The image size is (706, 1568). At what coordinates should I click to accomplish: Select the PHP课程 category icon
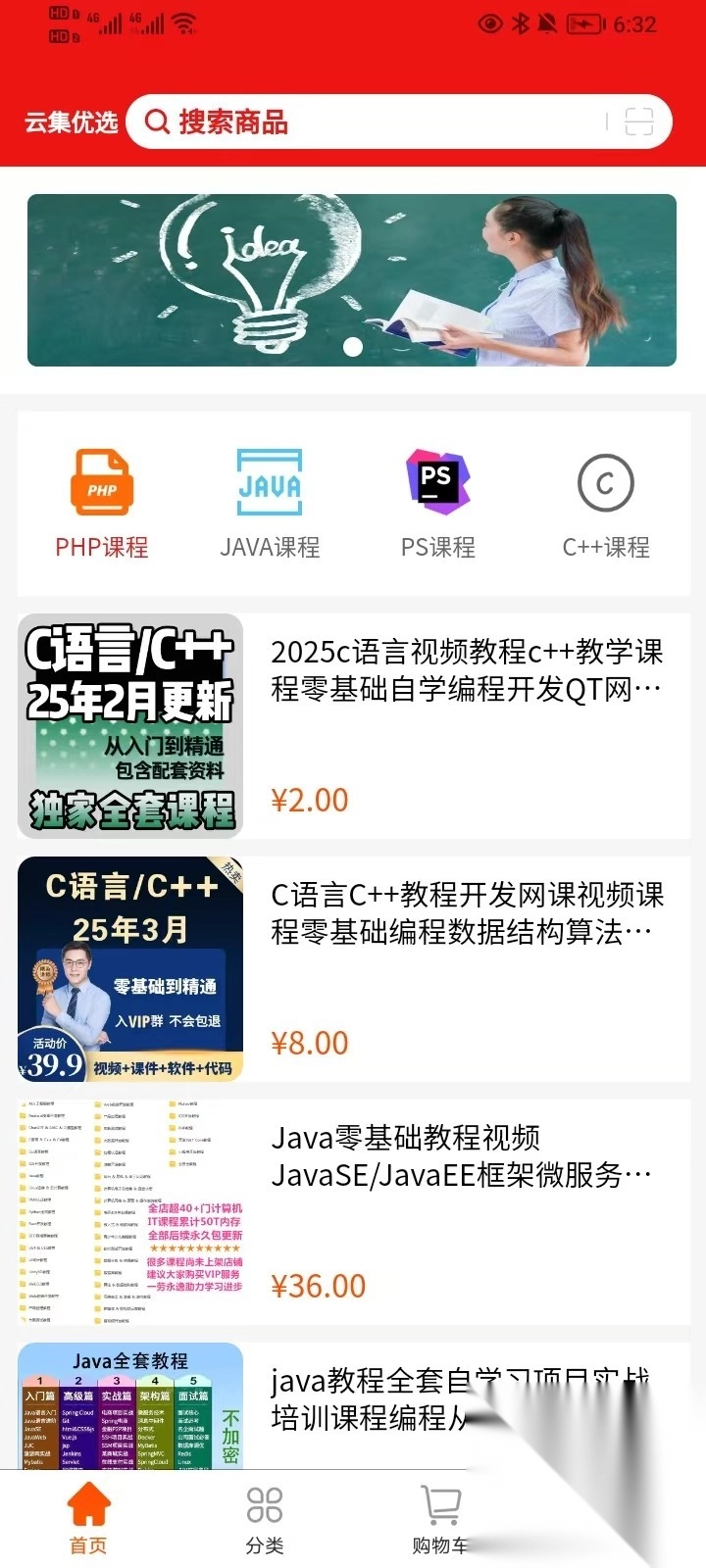(101, 482)
